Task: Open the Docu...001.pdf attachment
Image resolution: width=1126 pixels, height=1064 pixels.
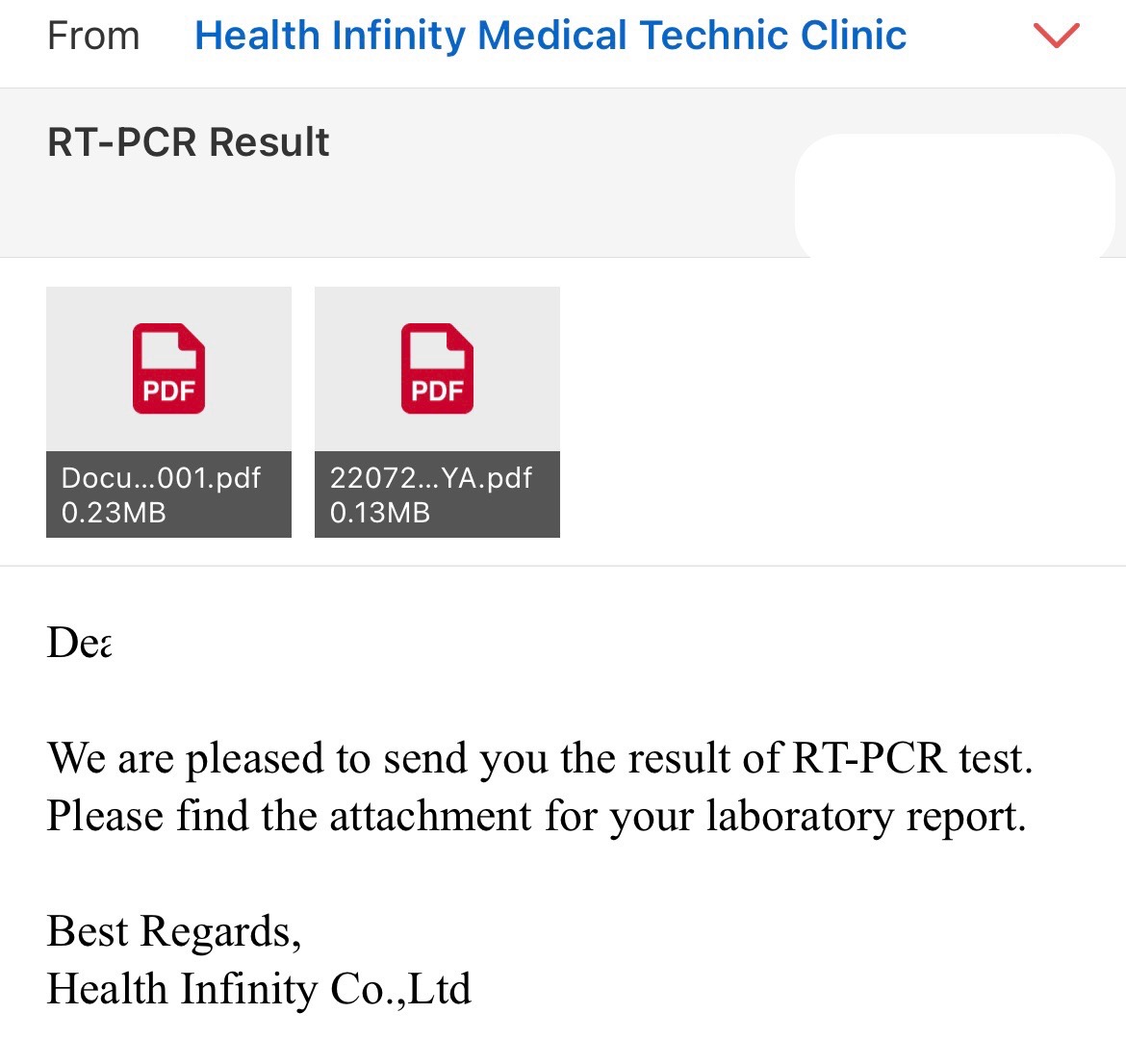Action: pos(168,411)
